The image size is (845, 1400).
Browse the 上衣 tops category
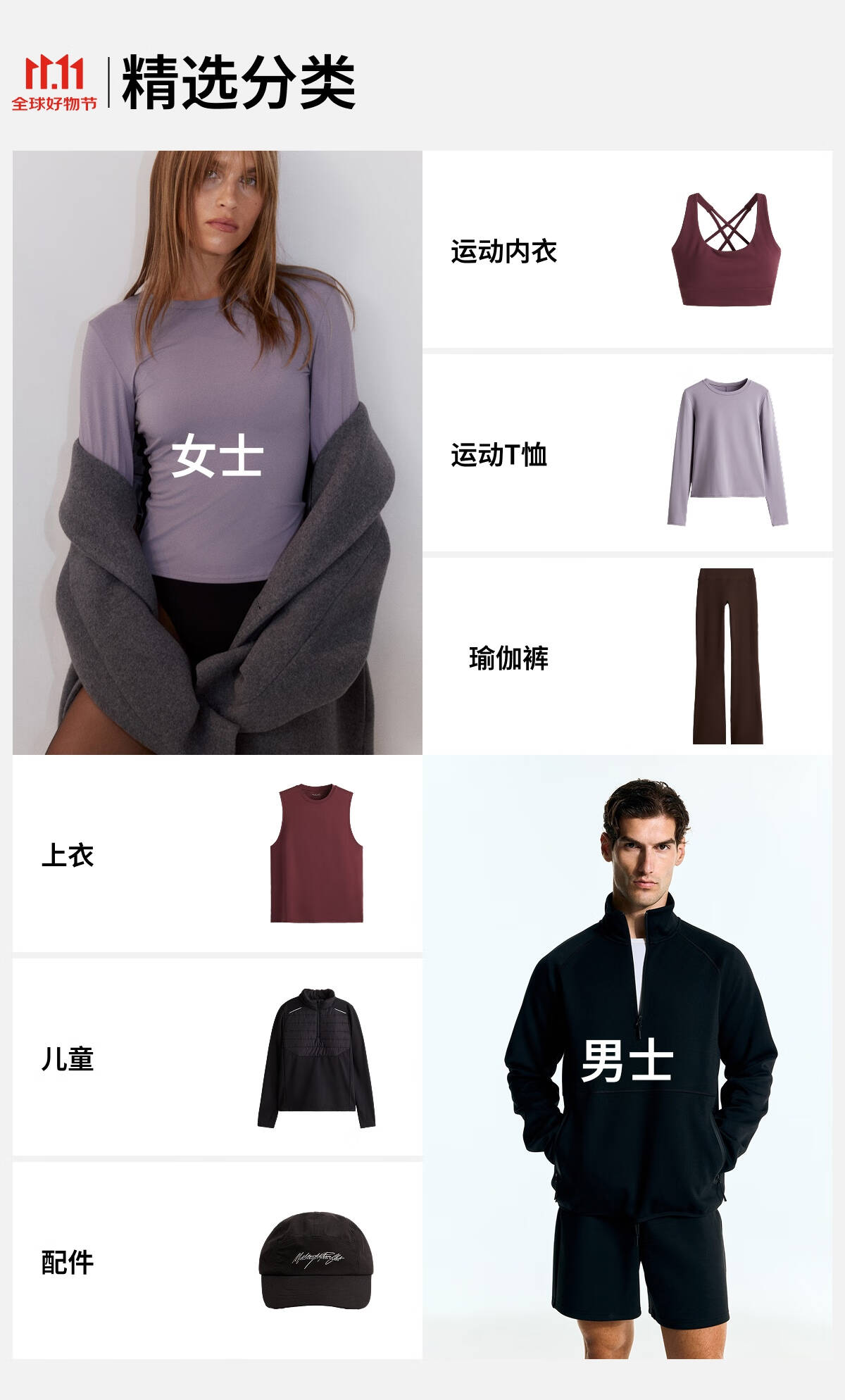[x=218, y=854]
